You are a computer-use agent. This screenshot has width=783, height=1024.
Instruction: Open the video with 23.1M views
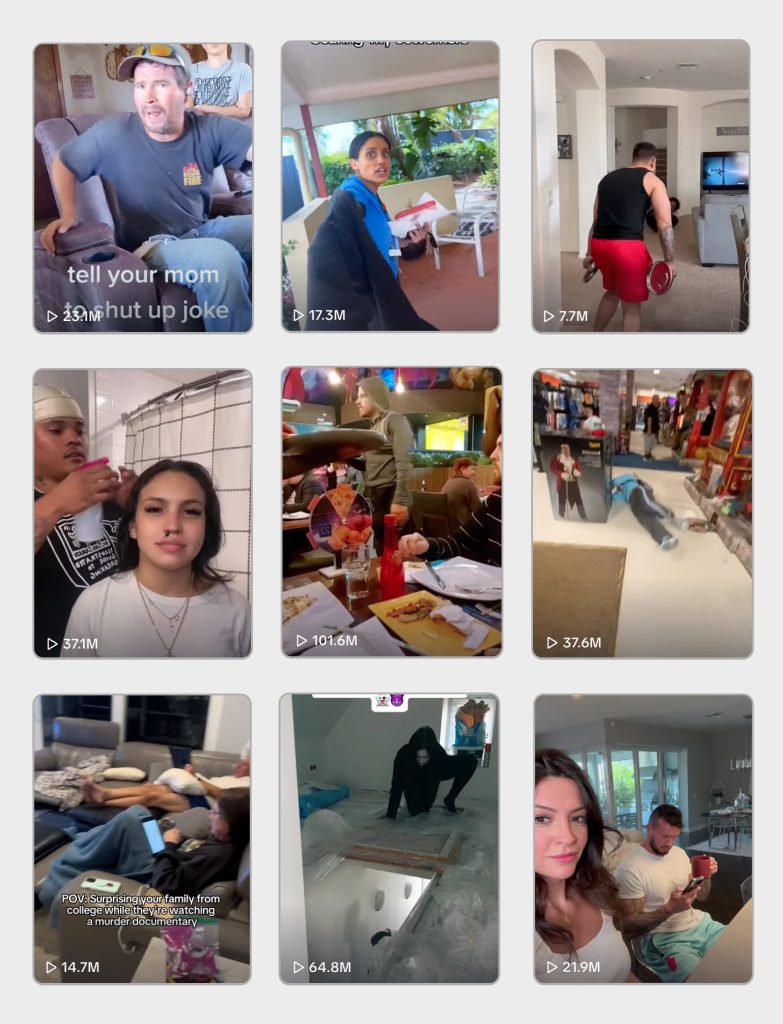(x=143, y=187)
